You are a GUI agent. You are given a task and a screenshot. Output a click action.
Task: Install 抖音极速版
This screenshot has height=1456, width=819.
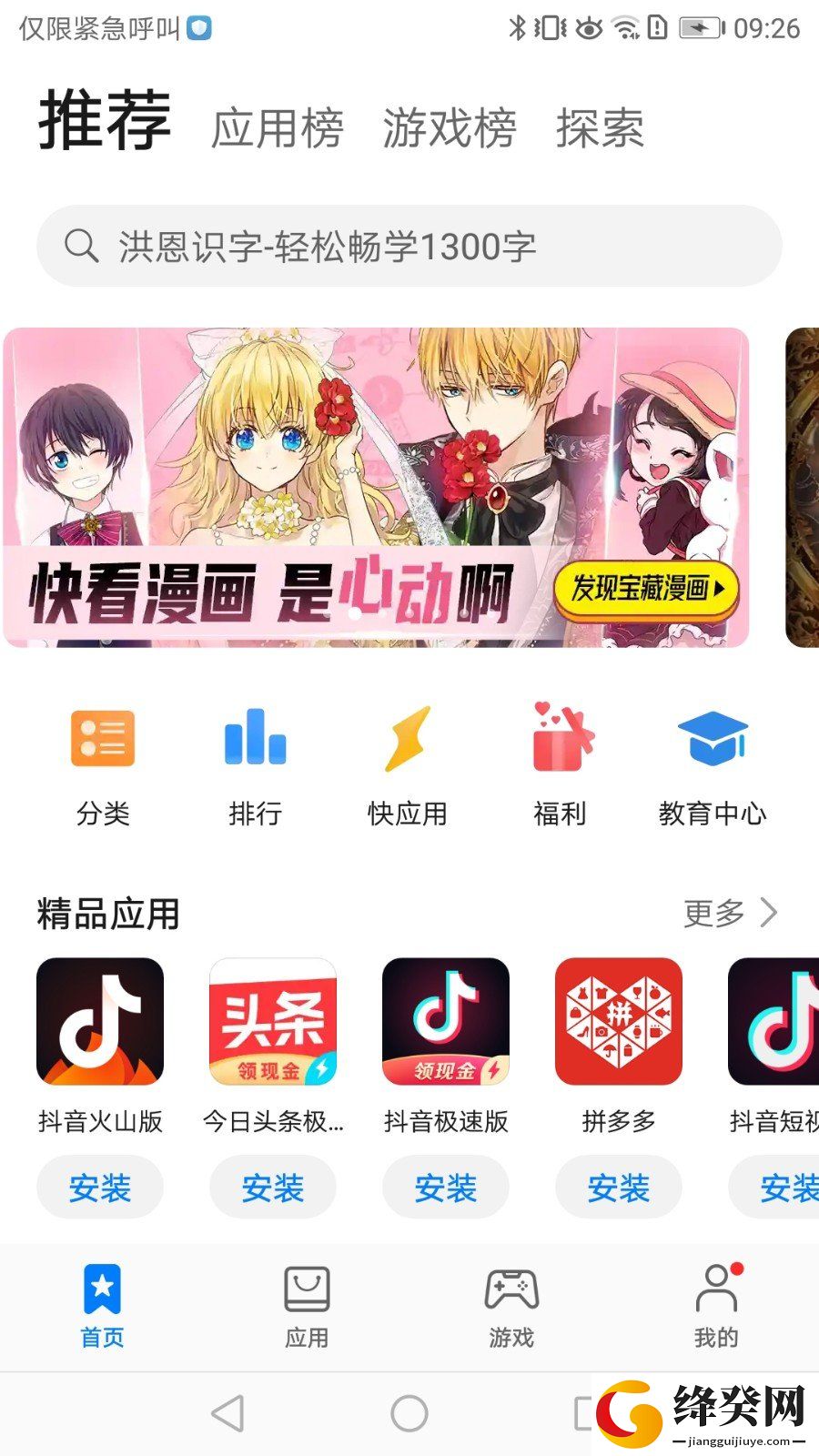446,1188
